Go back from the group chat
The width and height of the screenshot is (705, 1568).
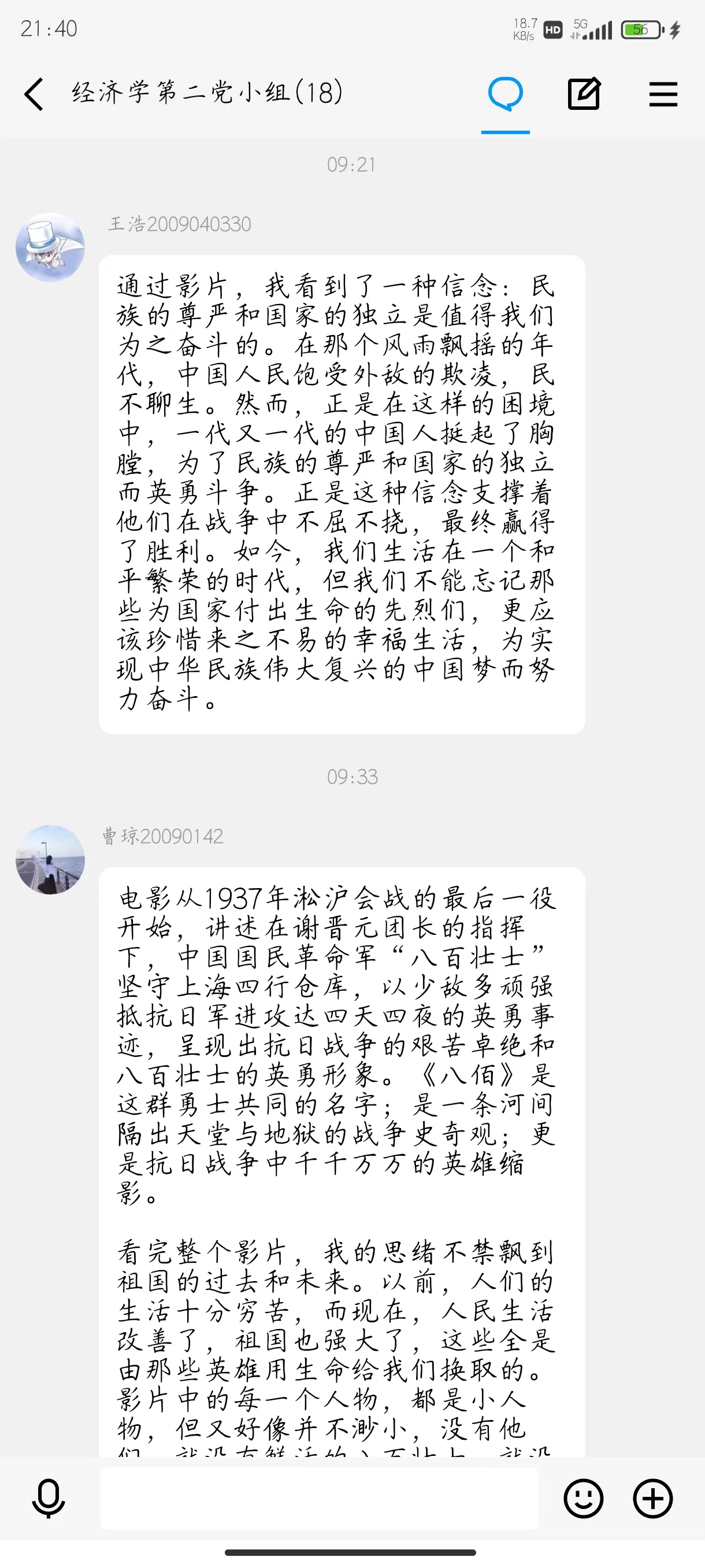pyautogui.click(x=35, y=94)
